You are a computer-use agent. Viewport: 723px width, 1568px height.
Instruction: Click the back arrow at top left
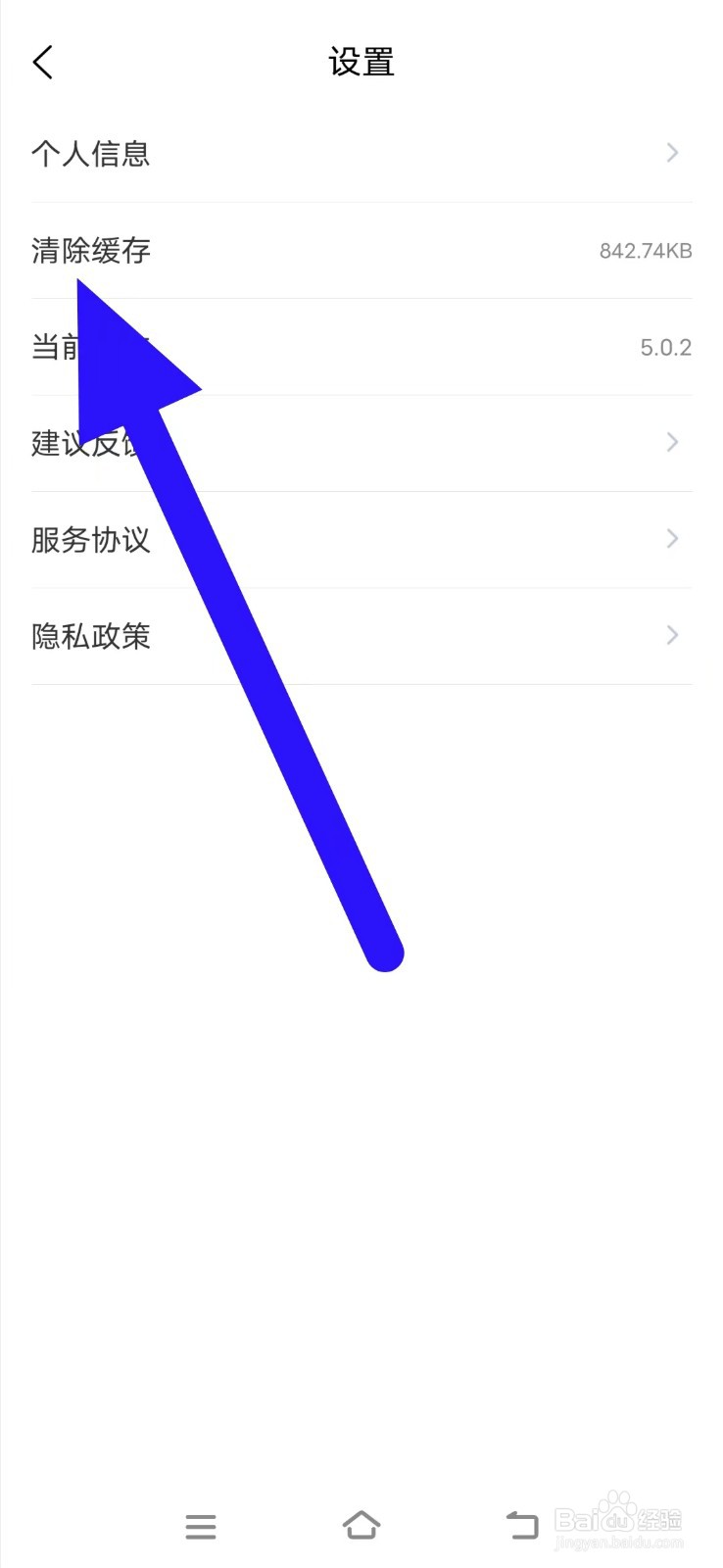(x=42, y=61)
